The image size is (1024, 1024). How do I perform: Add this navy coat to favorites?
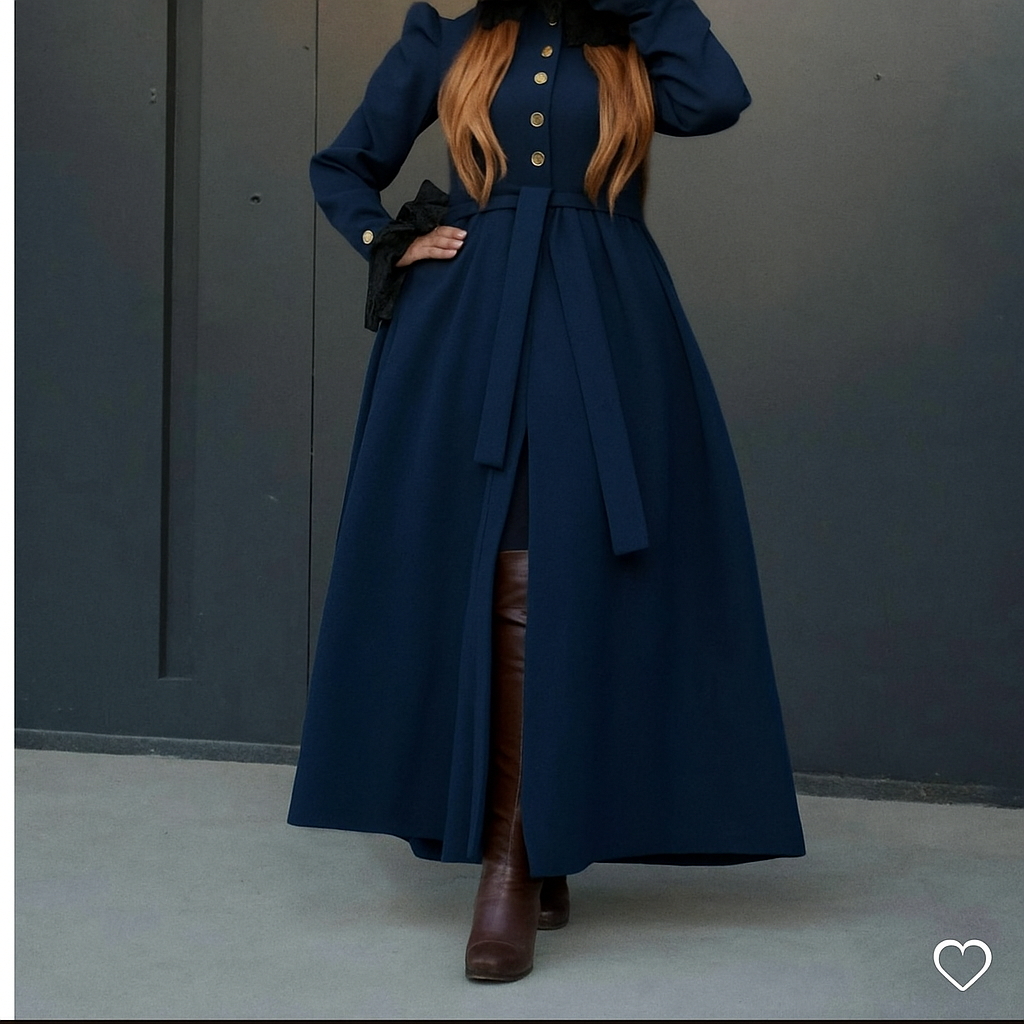pos(962,964)
